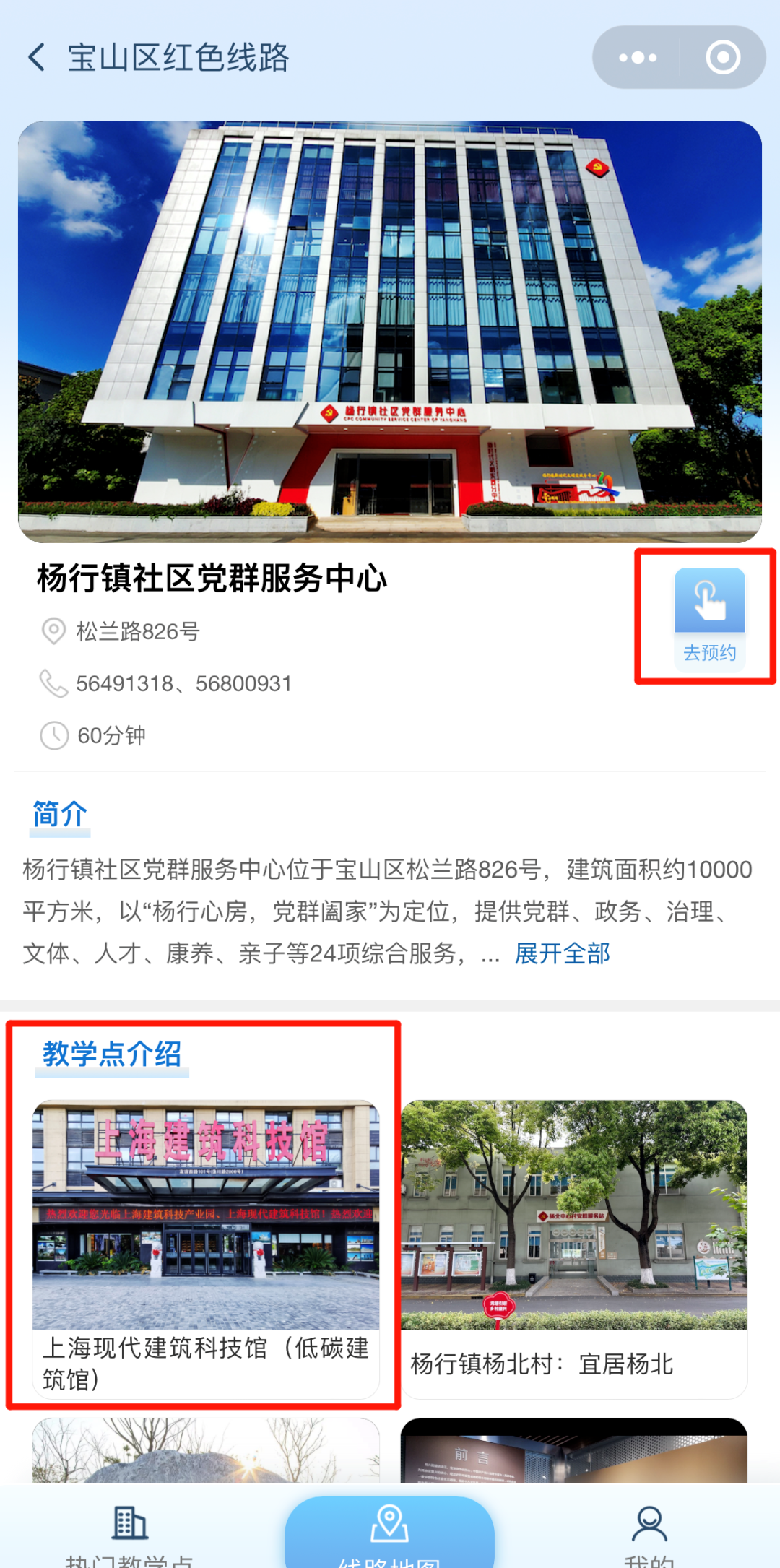780x1568 pixels.
Task: Expand the full introduction with 展开全部
Action: [x=562, y=953]
